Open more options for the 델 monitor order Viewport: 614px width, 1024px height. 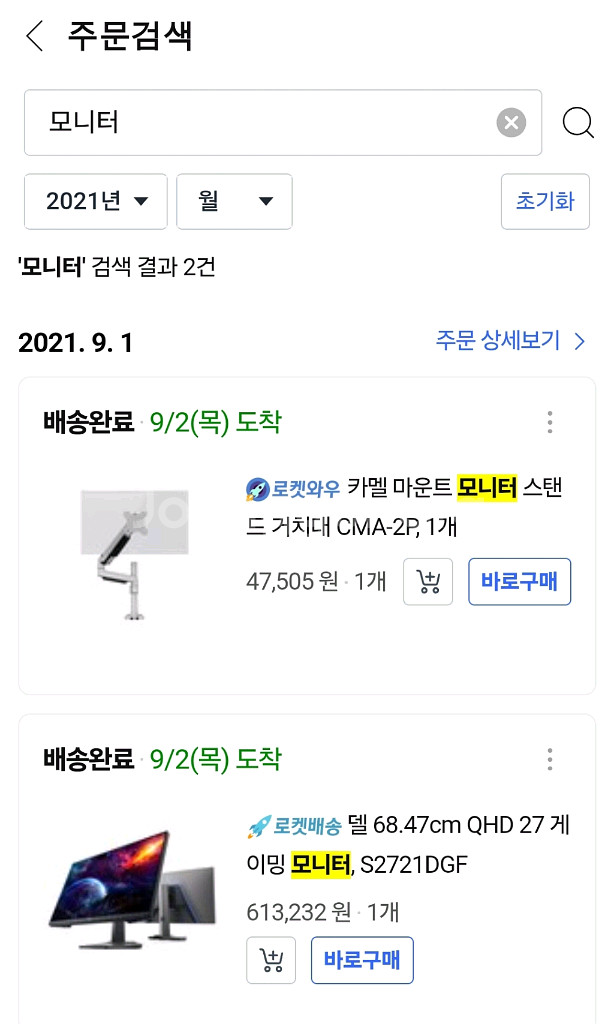coord(550,759)
